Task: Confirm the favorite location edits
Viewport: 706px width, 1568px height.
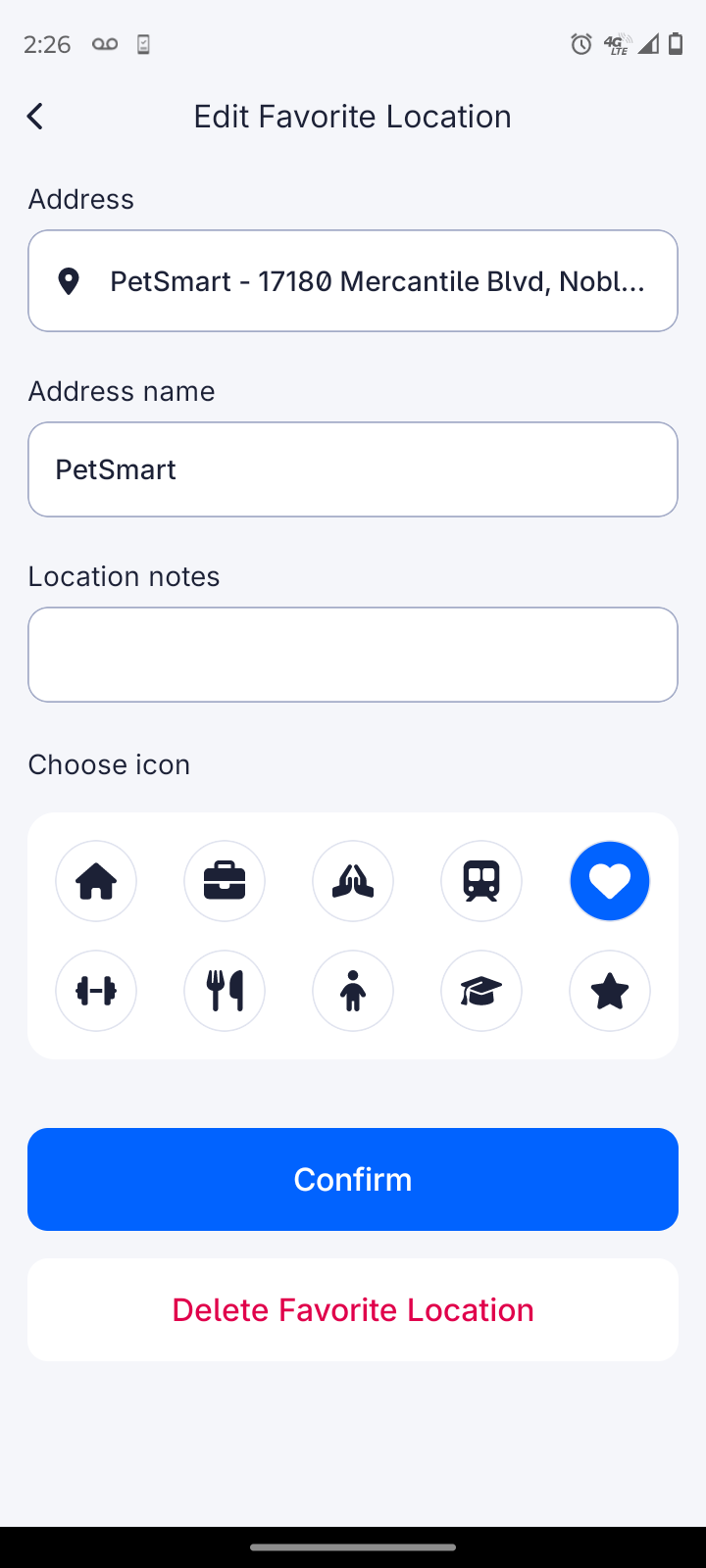Action: (353, 1179)
